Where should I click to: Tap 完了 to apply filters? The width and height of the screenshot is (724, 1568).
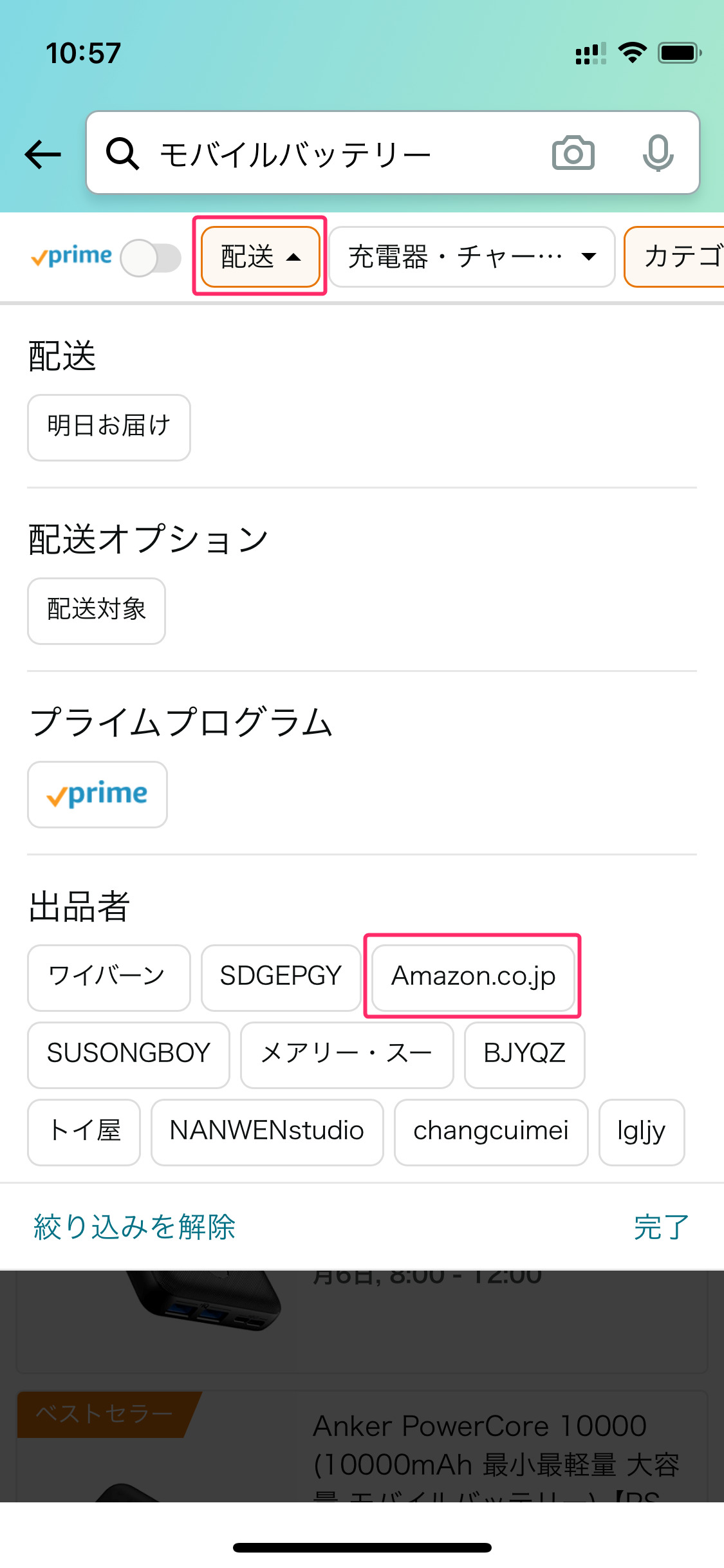[662, 1226]
